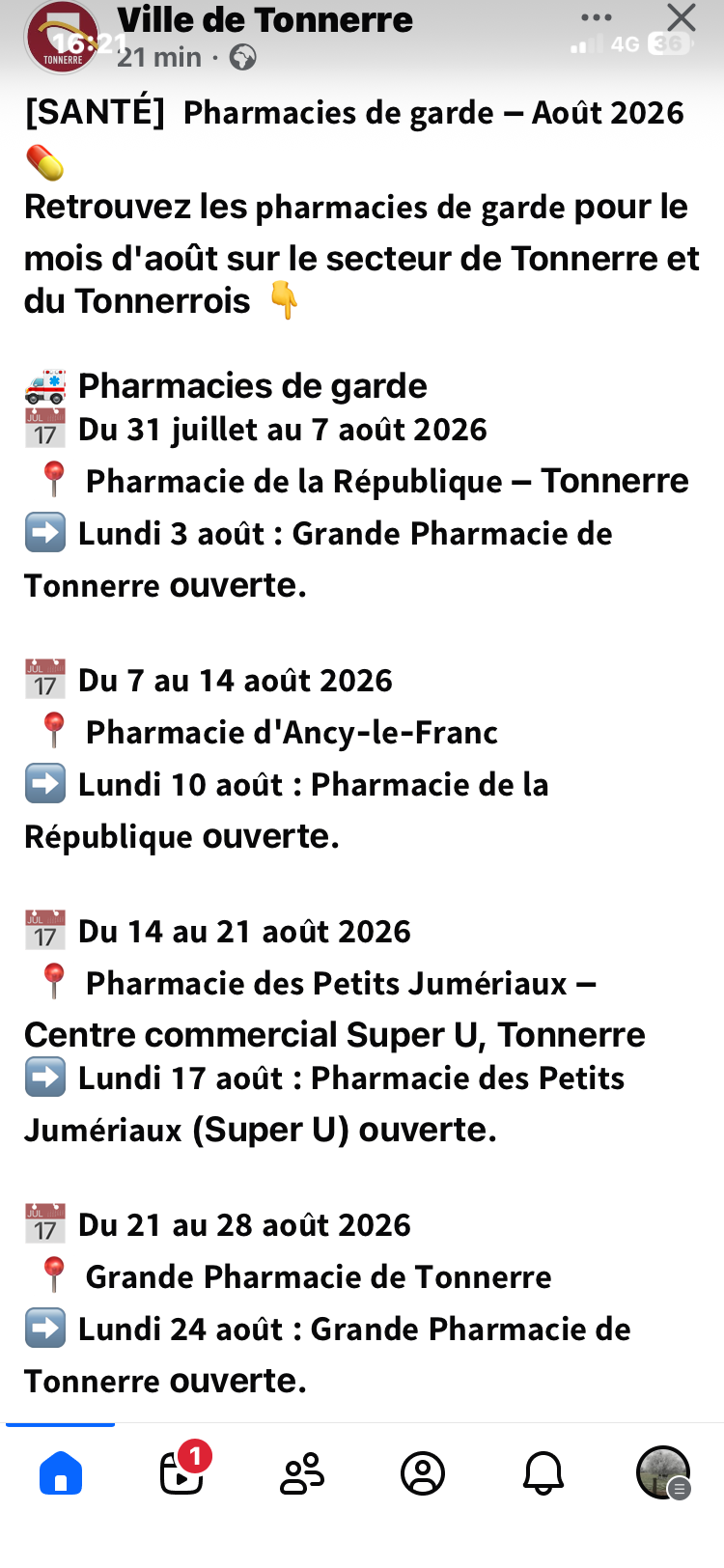Open the Ville de Tonnerre page name
Image resolution: width=724 pixels, height=1568 pixels.
point(265,19)
